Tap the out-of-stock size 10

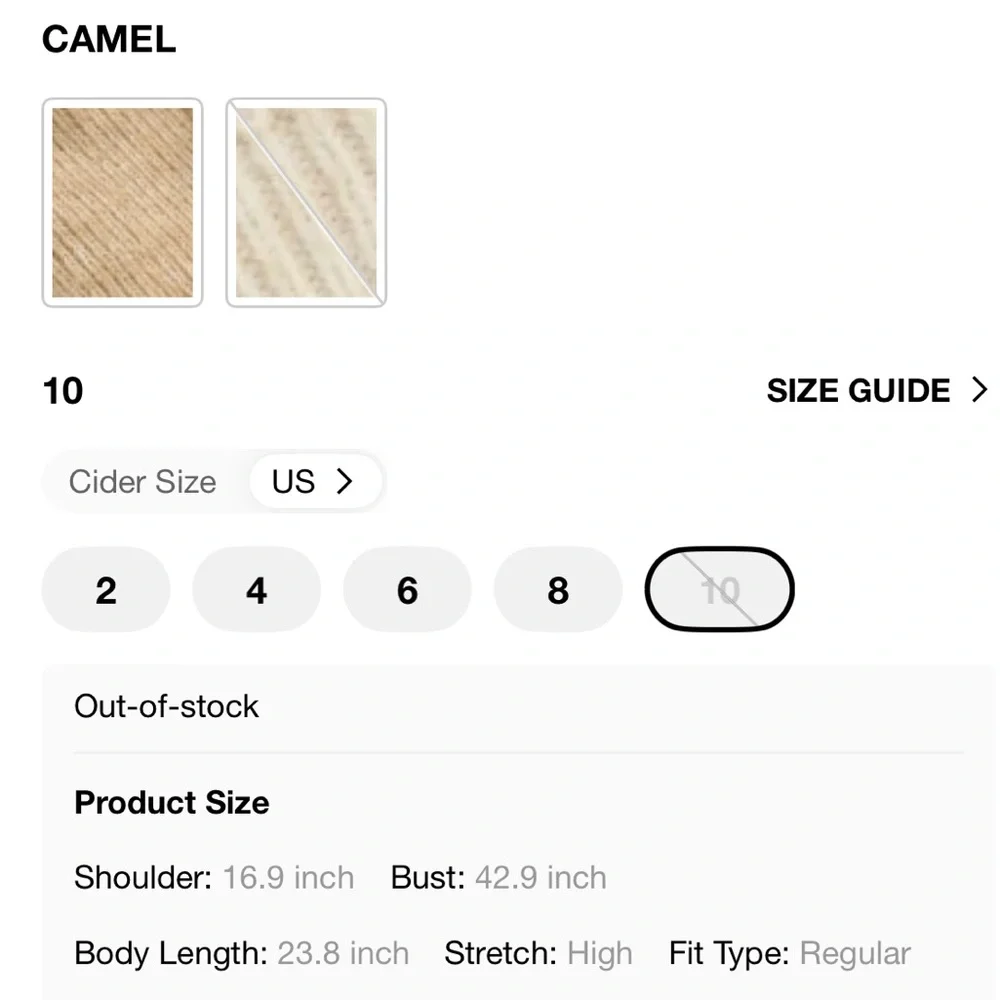click(719, 590)
